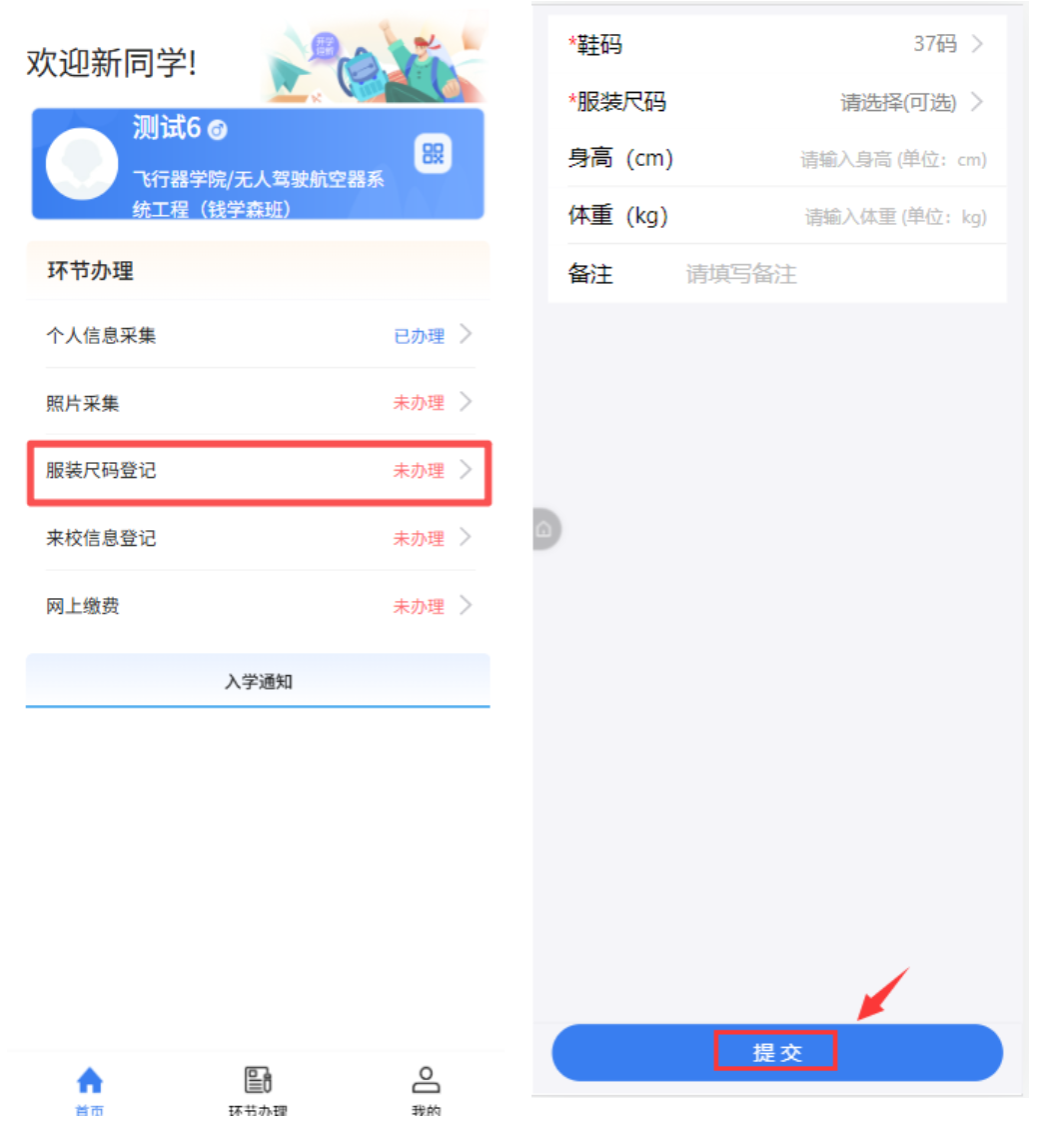Tap the 体重 input field
1048x1131 pixels.
[895, 217]
